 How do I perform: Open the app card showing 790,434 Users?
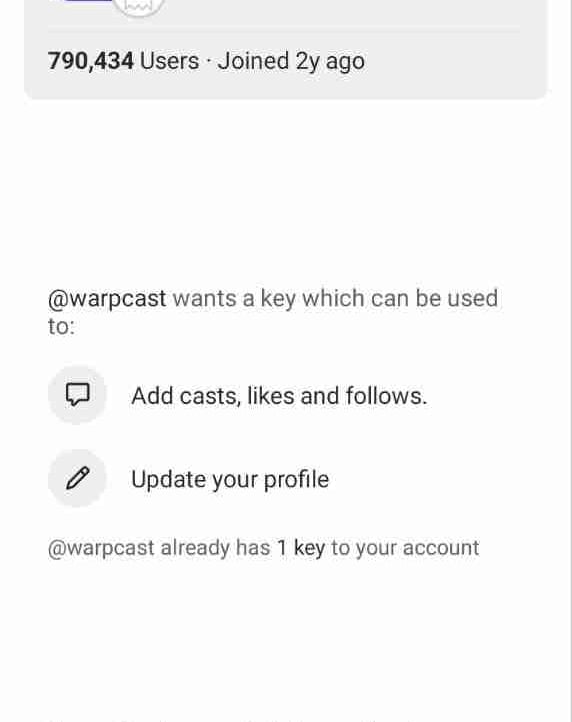285,48
